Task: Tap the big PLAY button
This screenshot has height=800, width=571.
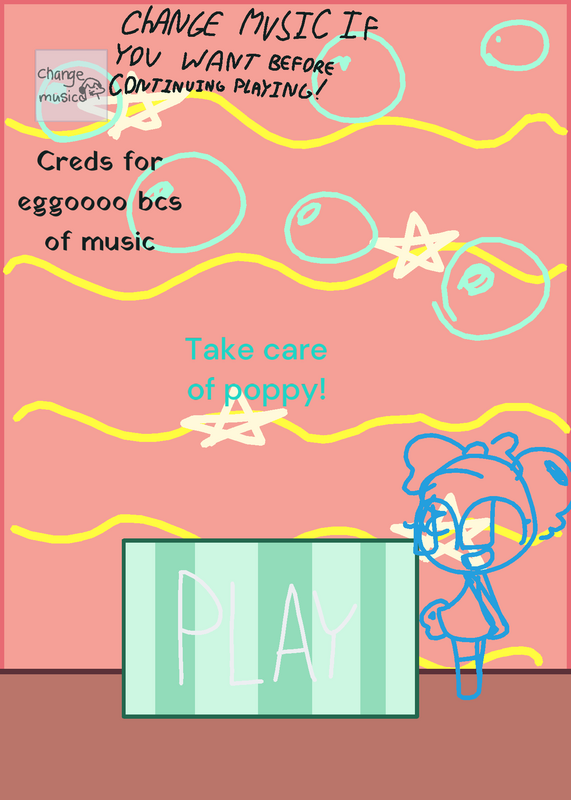Action: (x=270, y=629)
